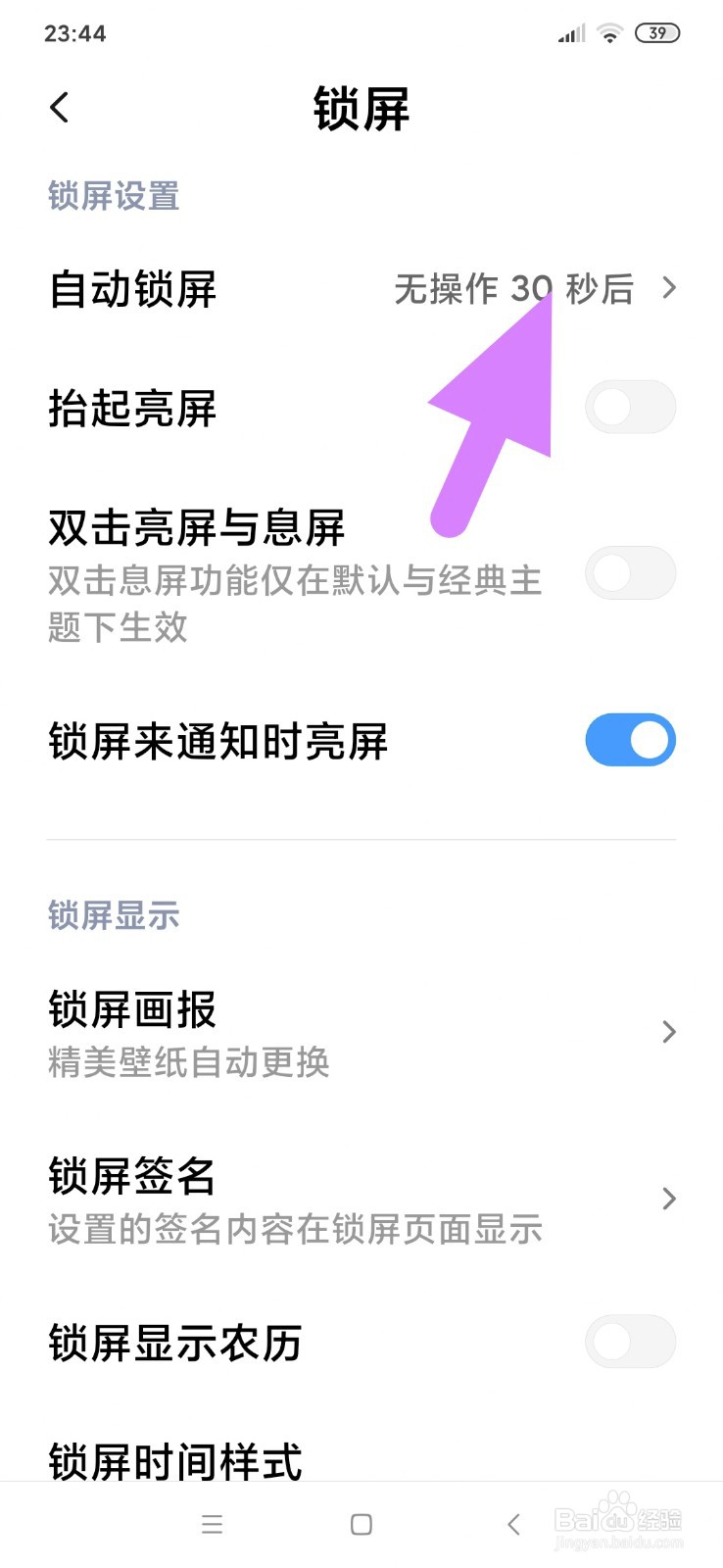Disable 锁屏来通知时亮屏 wake on notification
The height and width of the screenshot is (1568, 723).
pos(630,740)
